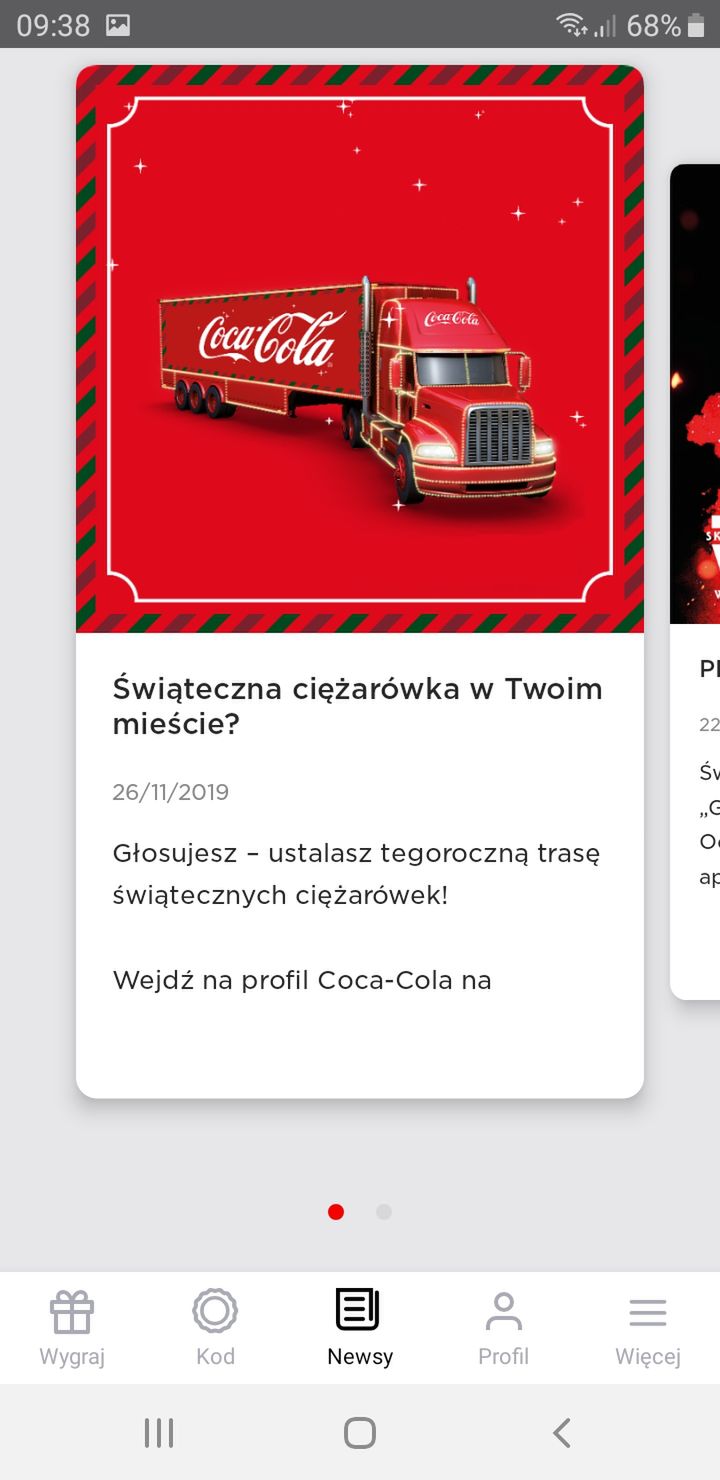Image resolution: width=720 pixels, height=1480 pixels.
Task: Switch to the Wygraj tab
Action: coord(72,1328)
